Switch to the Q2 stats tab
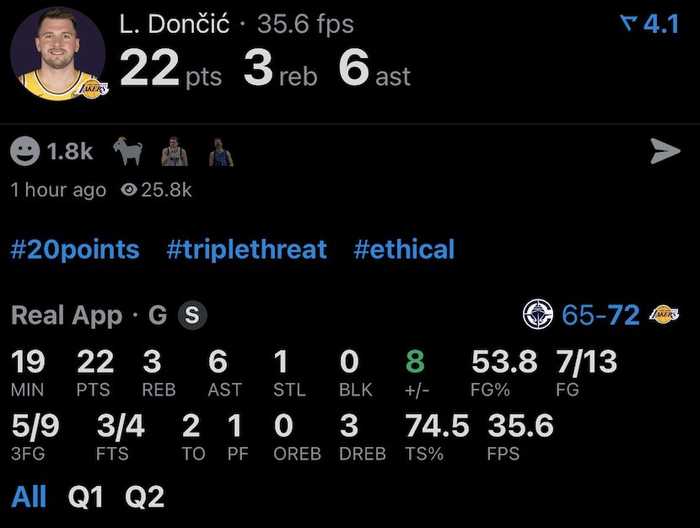The height and width of the screenshot is (528, 700). 145,497
